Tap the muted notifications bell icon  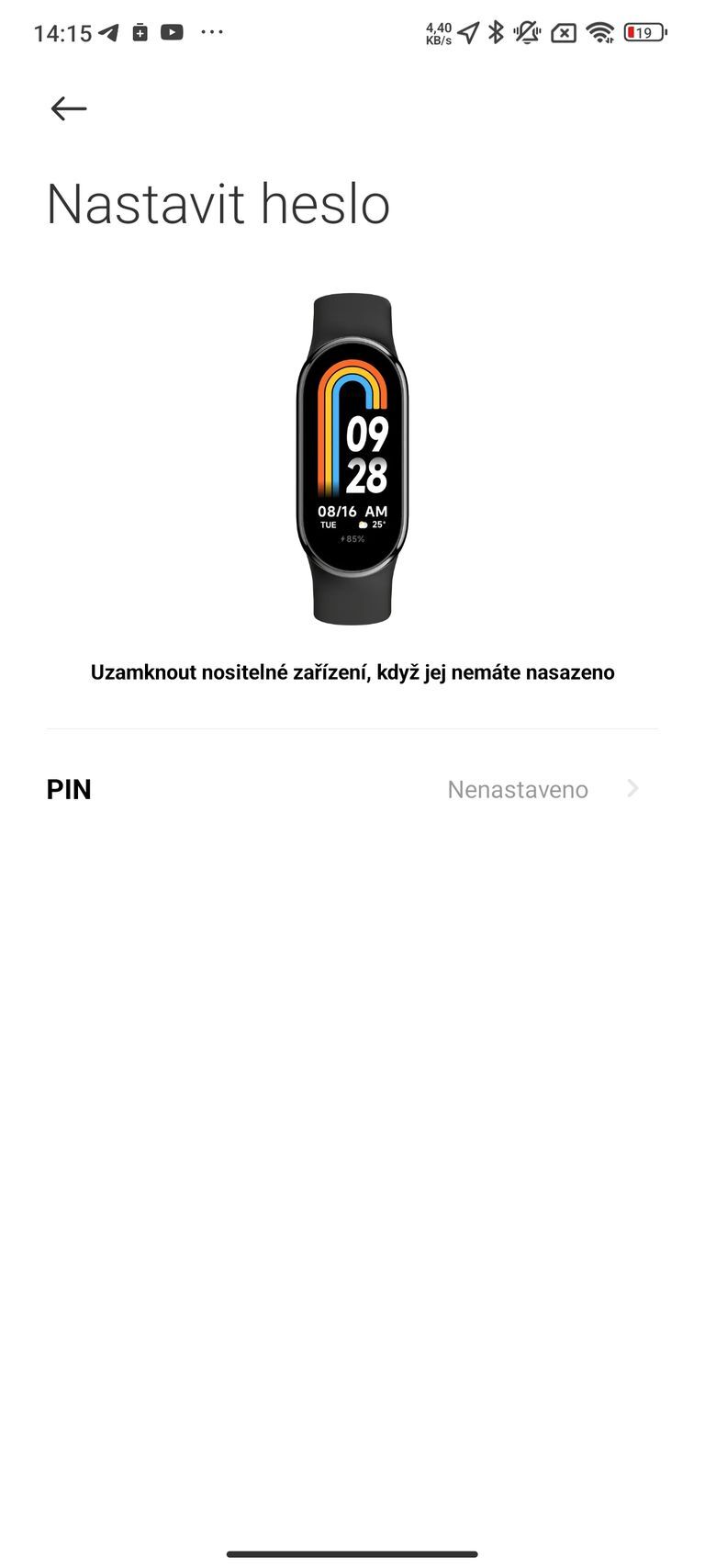(x=525, y=32)
